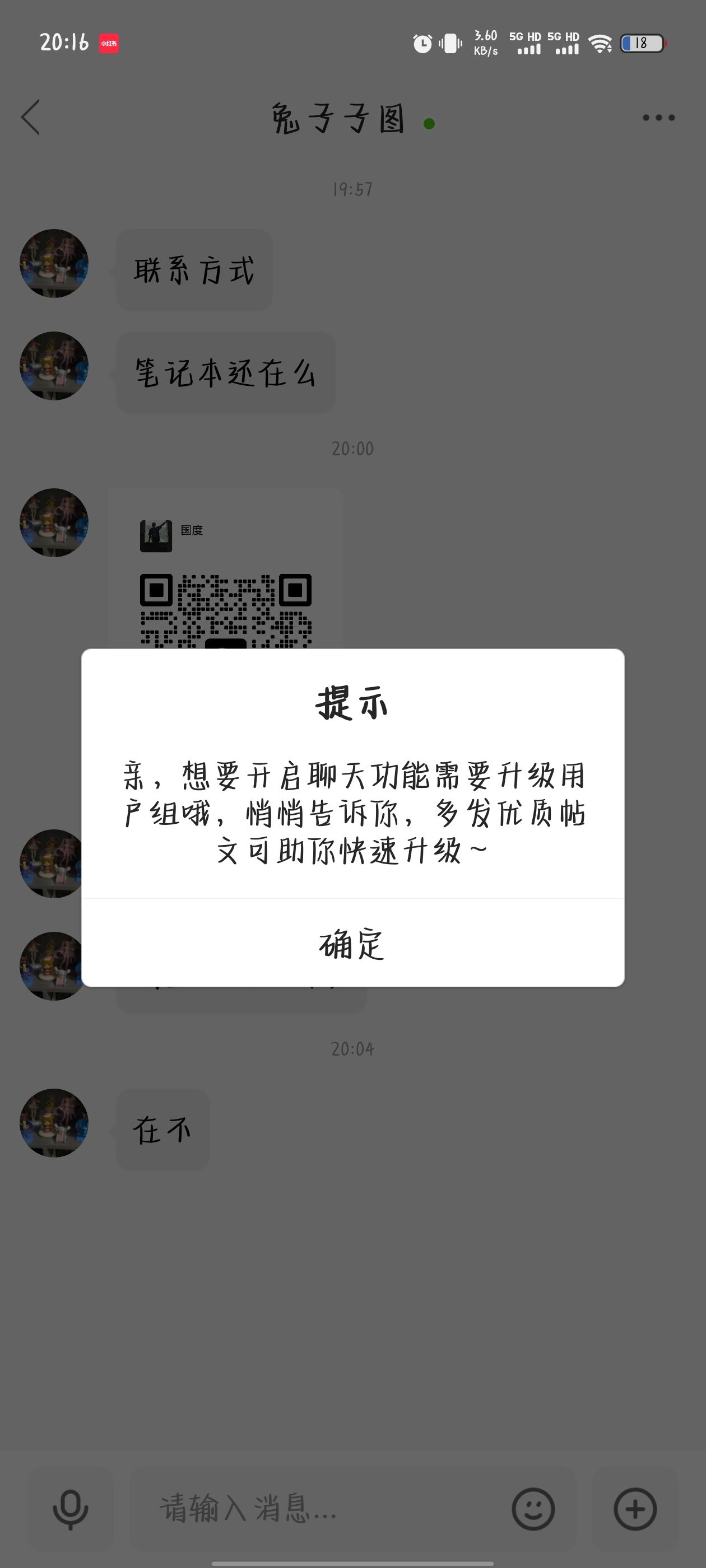
Task: Confirm the dialog by tapping 确定
Action: (352, 944)
